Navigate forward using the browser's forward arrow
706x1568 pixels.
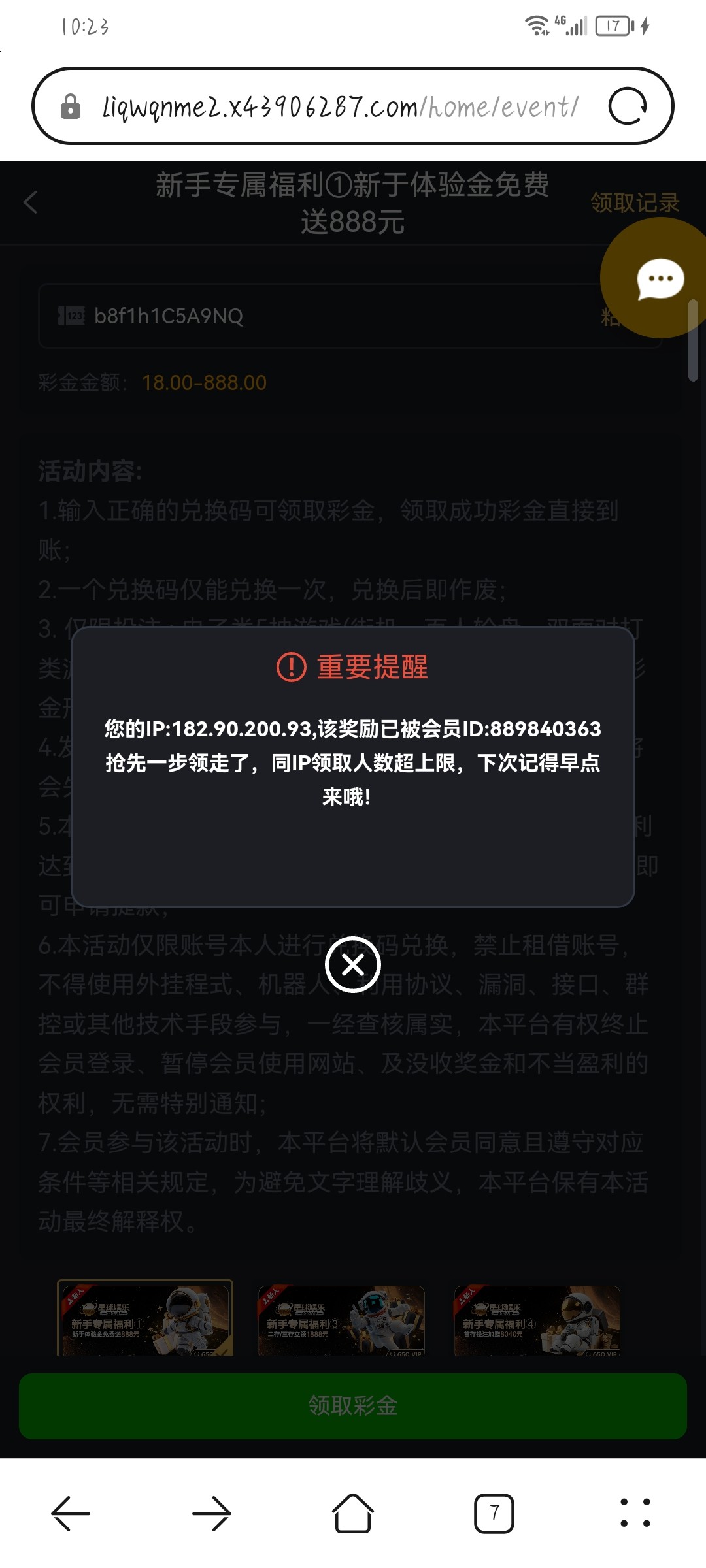[212, 1513]
